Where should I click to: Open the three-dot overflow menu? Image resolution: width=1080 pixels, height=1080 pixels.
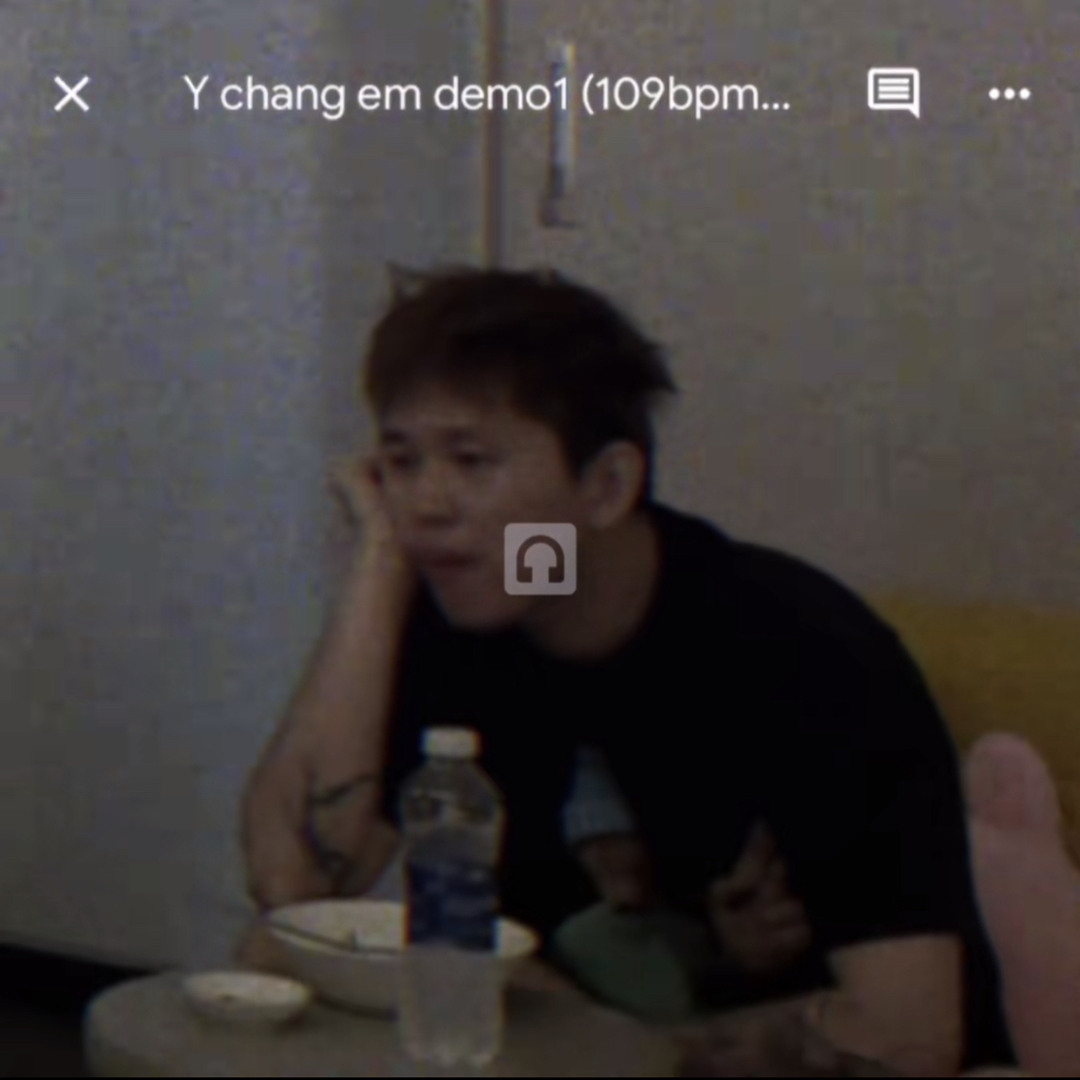click(1008, 94)
